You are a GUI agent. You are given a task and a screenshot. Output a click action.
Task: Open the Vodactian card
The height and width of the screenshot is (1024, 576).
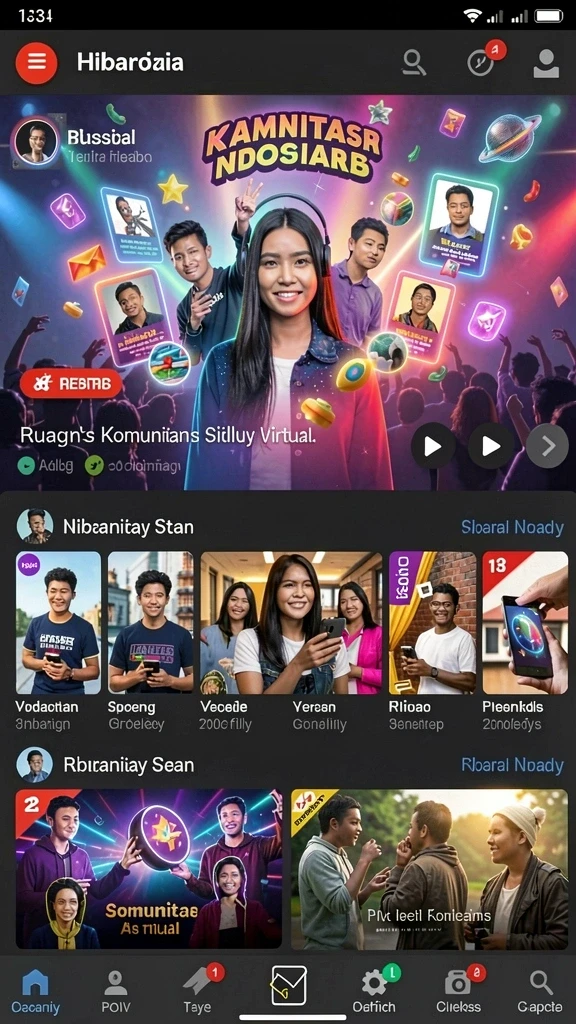click(x=59, y=641)
